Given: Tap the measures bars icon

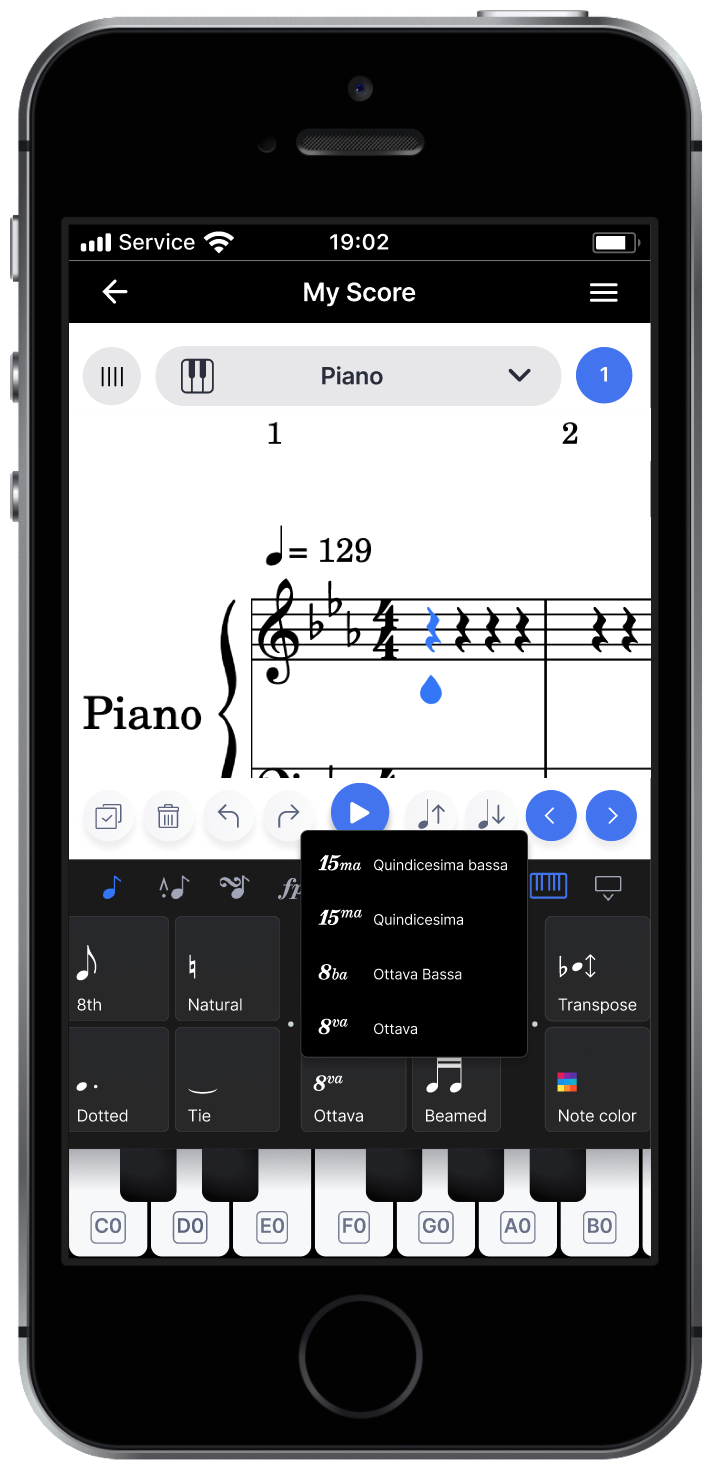Looking at the screenshot, I should click(112, 376).
